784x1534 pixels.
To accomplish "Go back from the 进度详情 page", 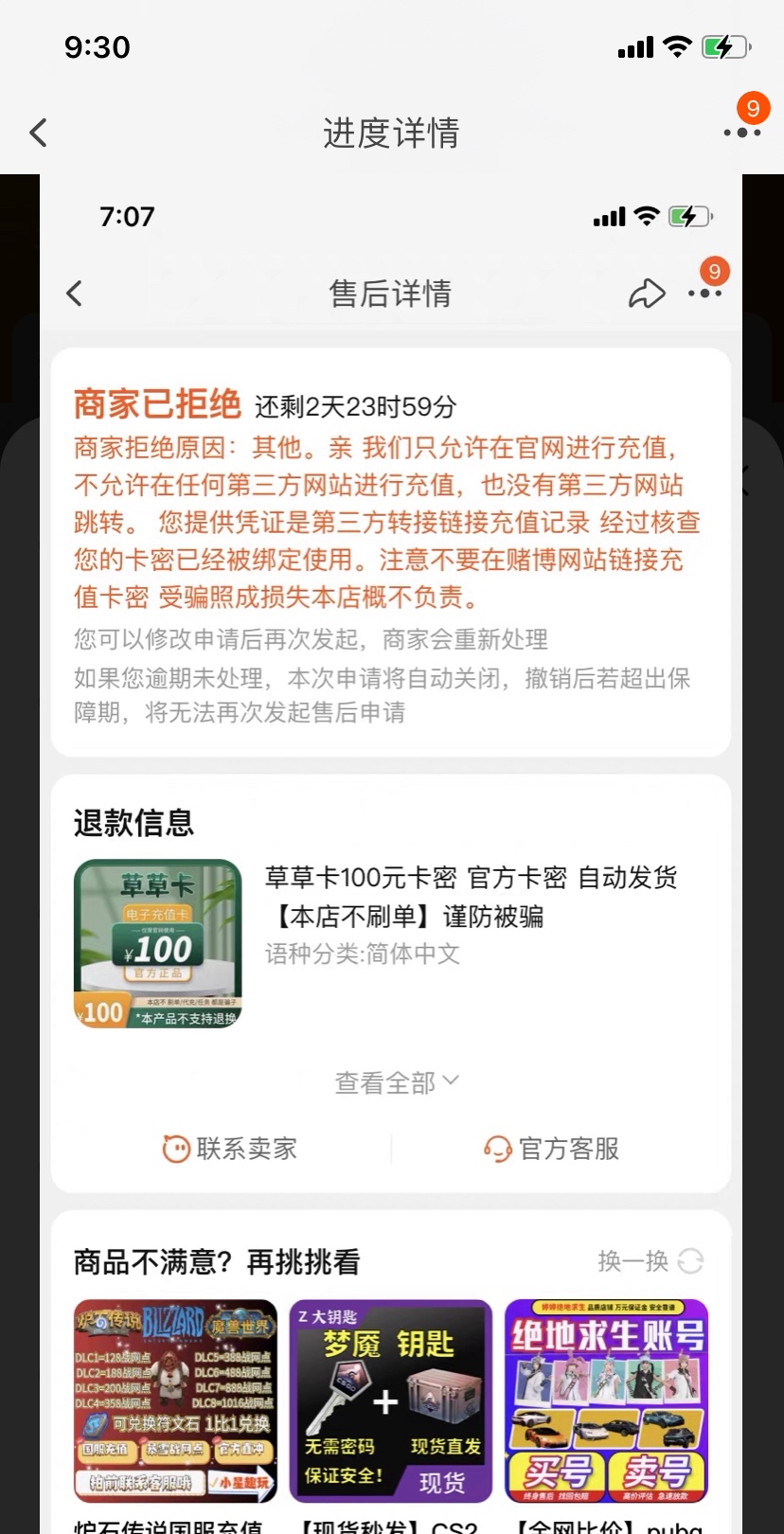I will coord(39,133).
